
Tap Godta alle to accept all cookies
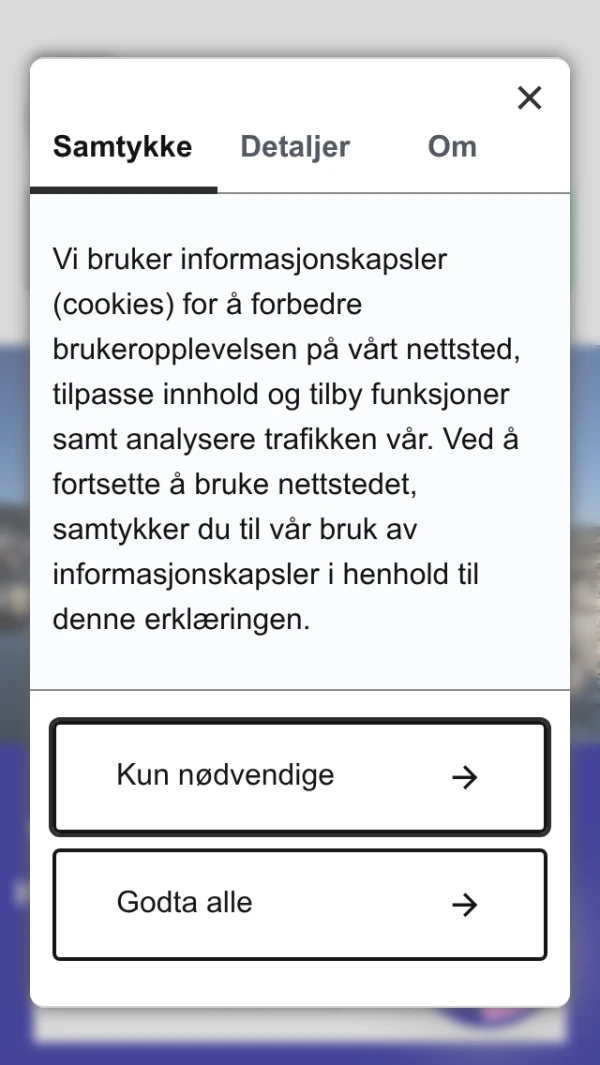[299, 904]
